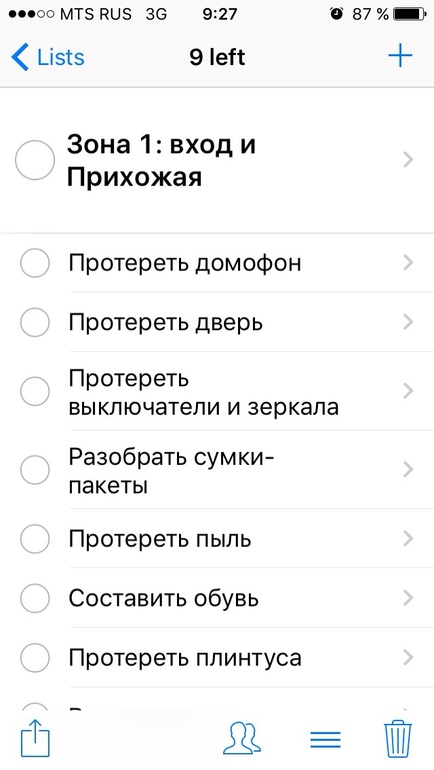Open the share icon in bottom toolbar
434x770 pixels.
coord(35,738)
